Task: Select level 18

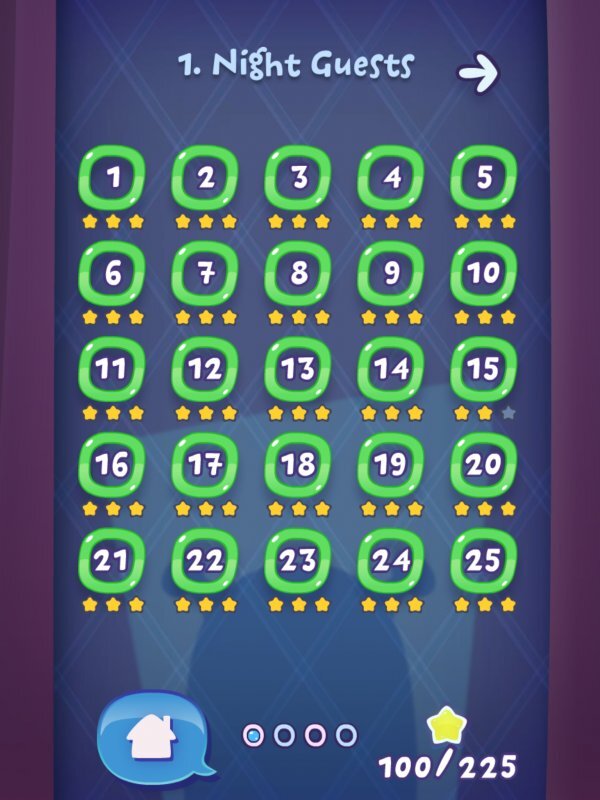Action: click(298, 465)
